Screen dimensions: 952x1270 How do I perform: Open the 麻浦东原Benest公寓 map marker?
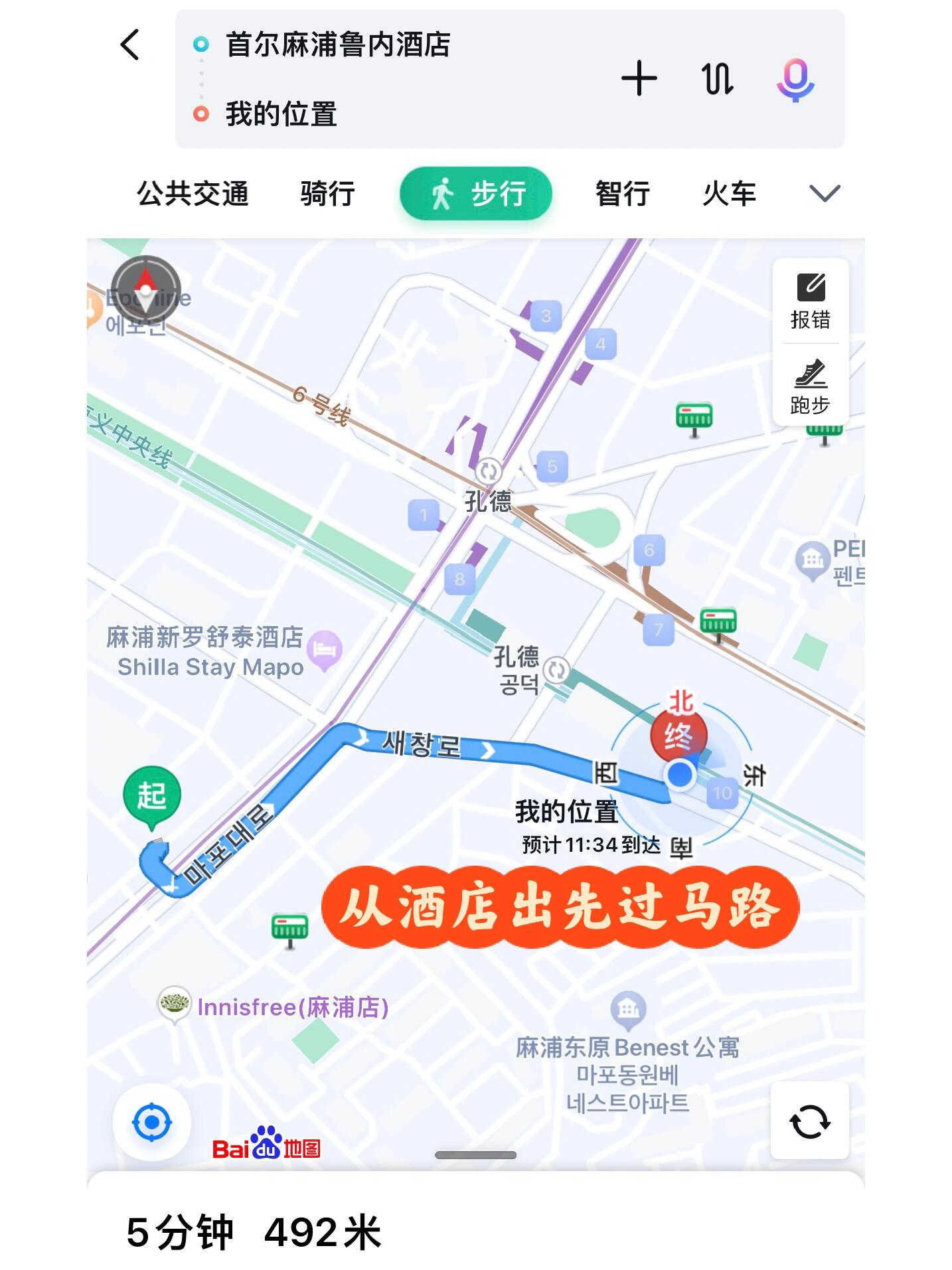tap(628, 1009)
